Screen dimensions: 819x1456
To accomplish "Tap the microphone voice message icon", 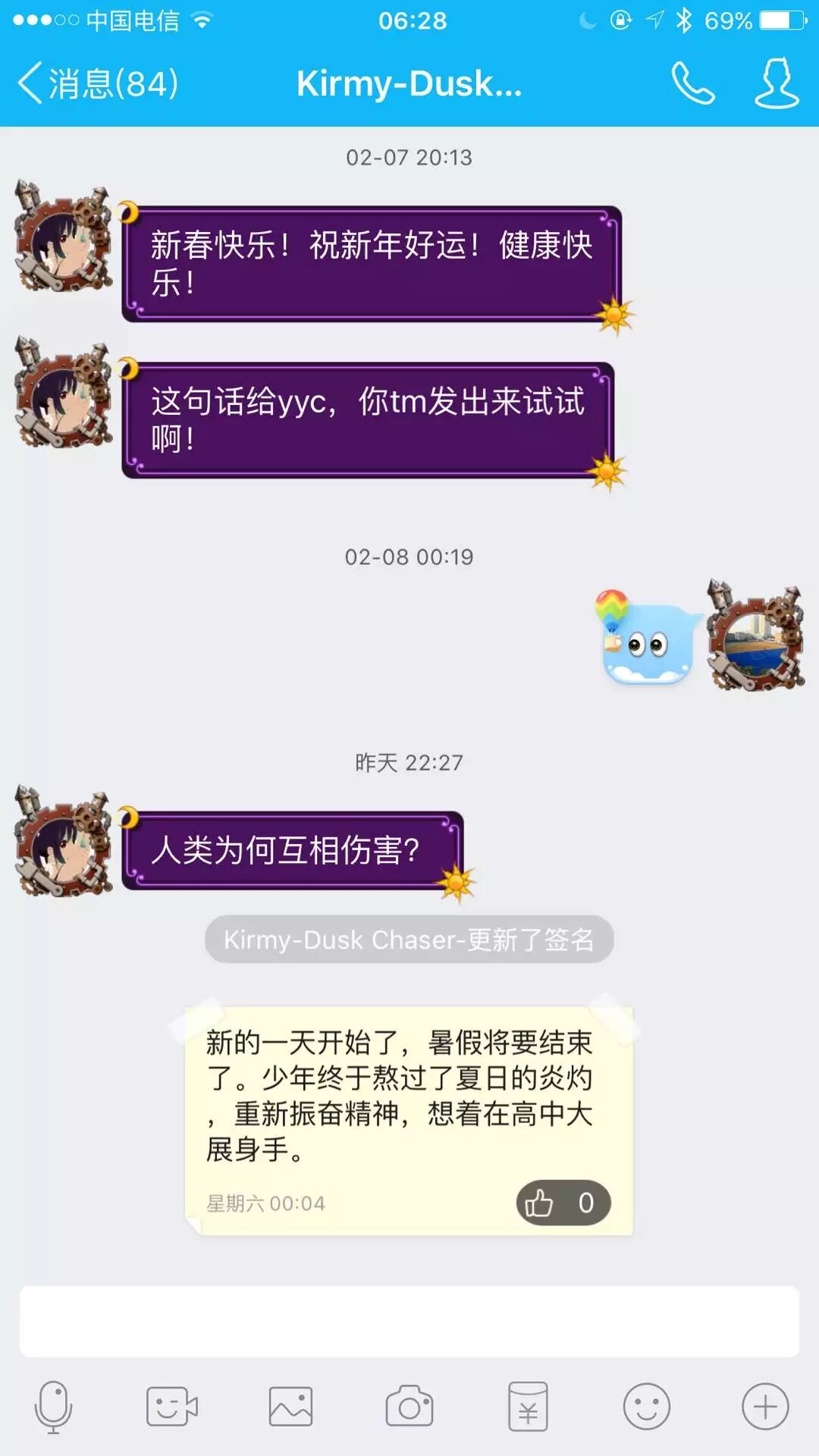I will coord(53,1407).
